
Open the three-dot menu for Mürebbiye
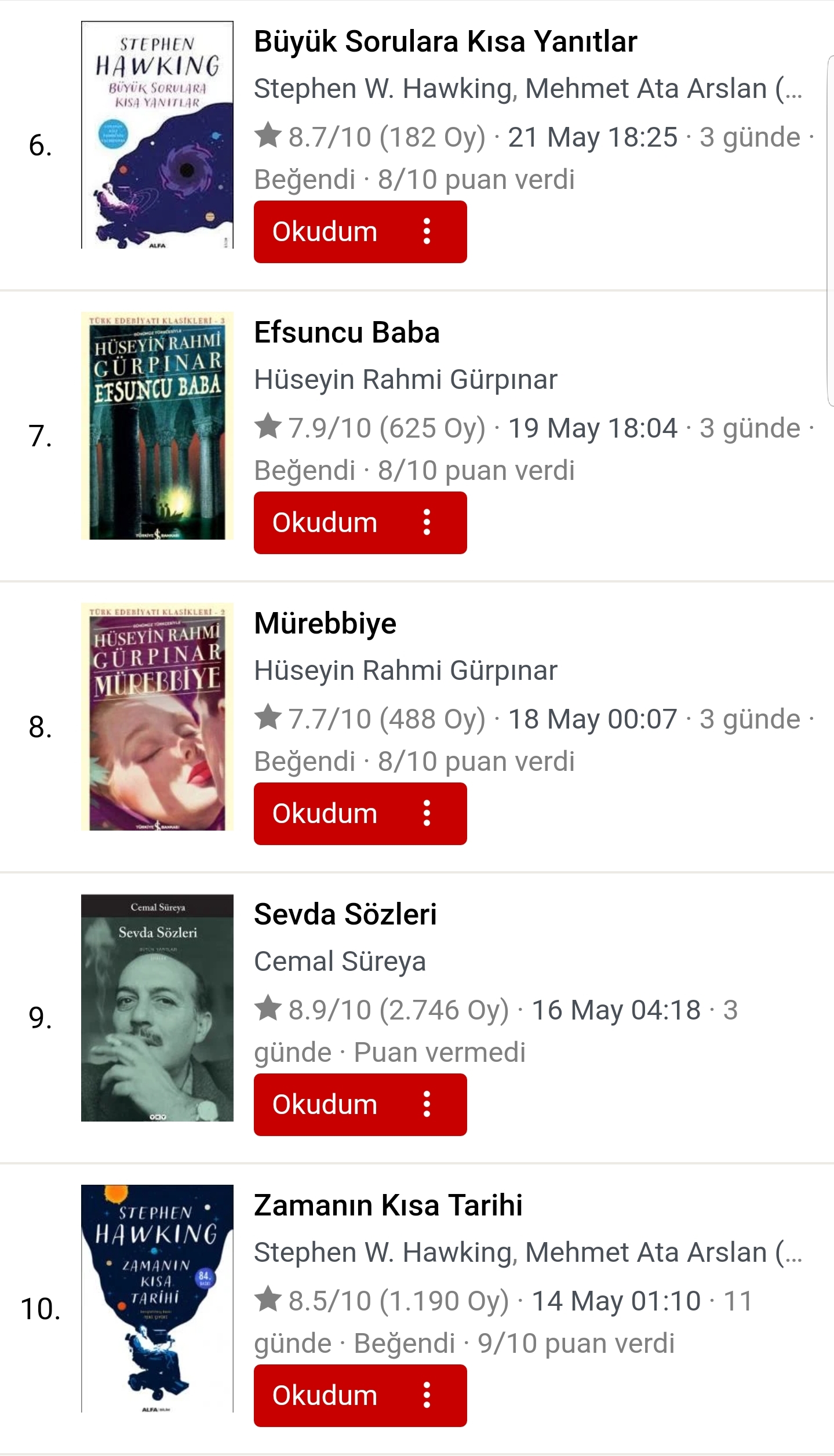(x=427, y=814)
